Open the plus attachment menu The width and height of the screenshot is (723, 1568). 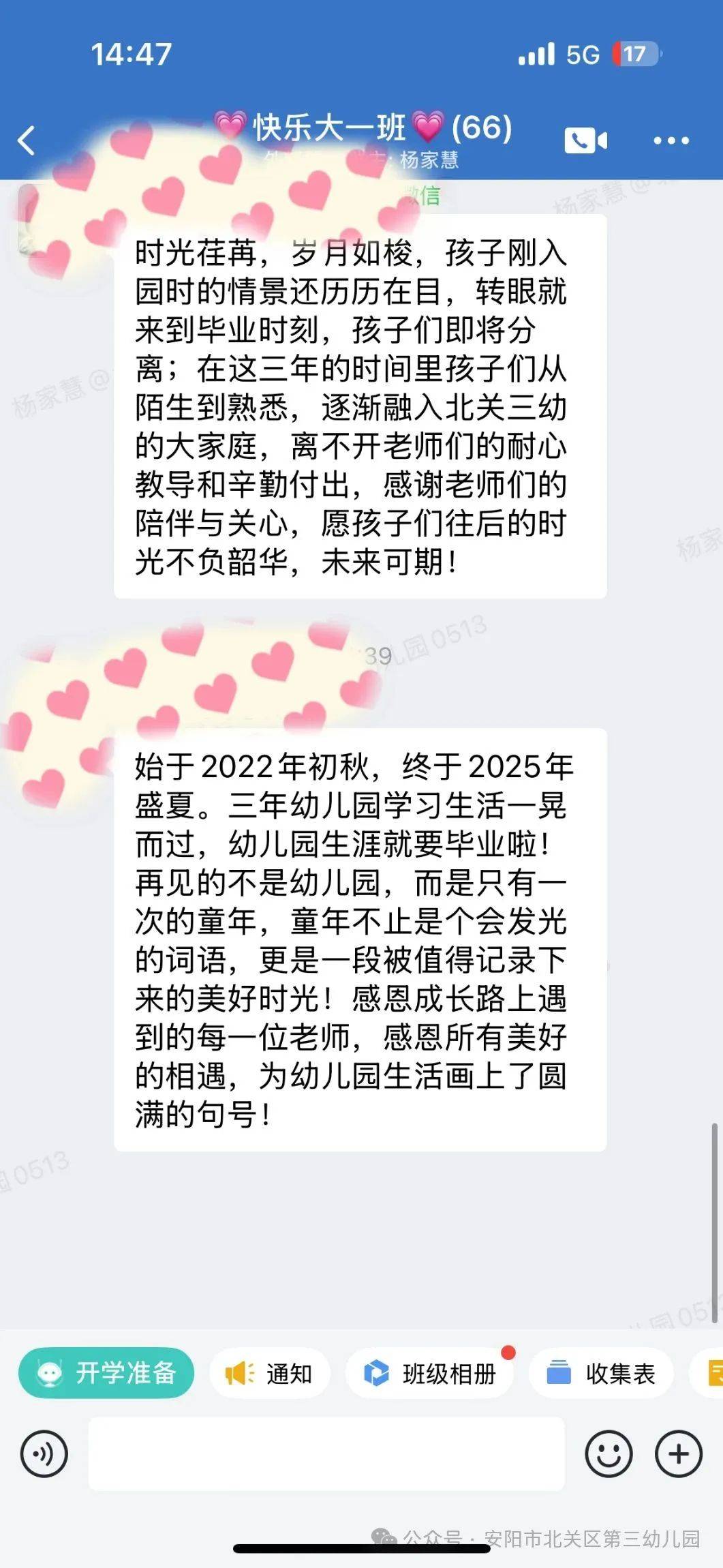(x=678, y=1454)
